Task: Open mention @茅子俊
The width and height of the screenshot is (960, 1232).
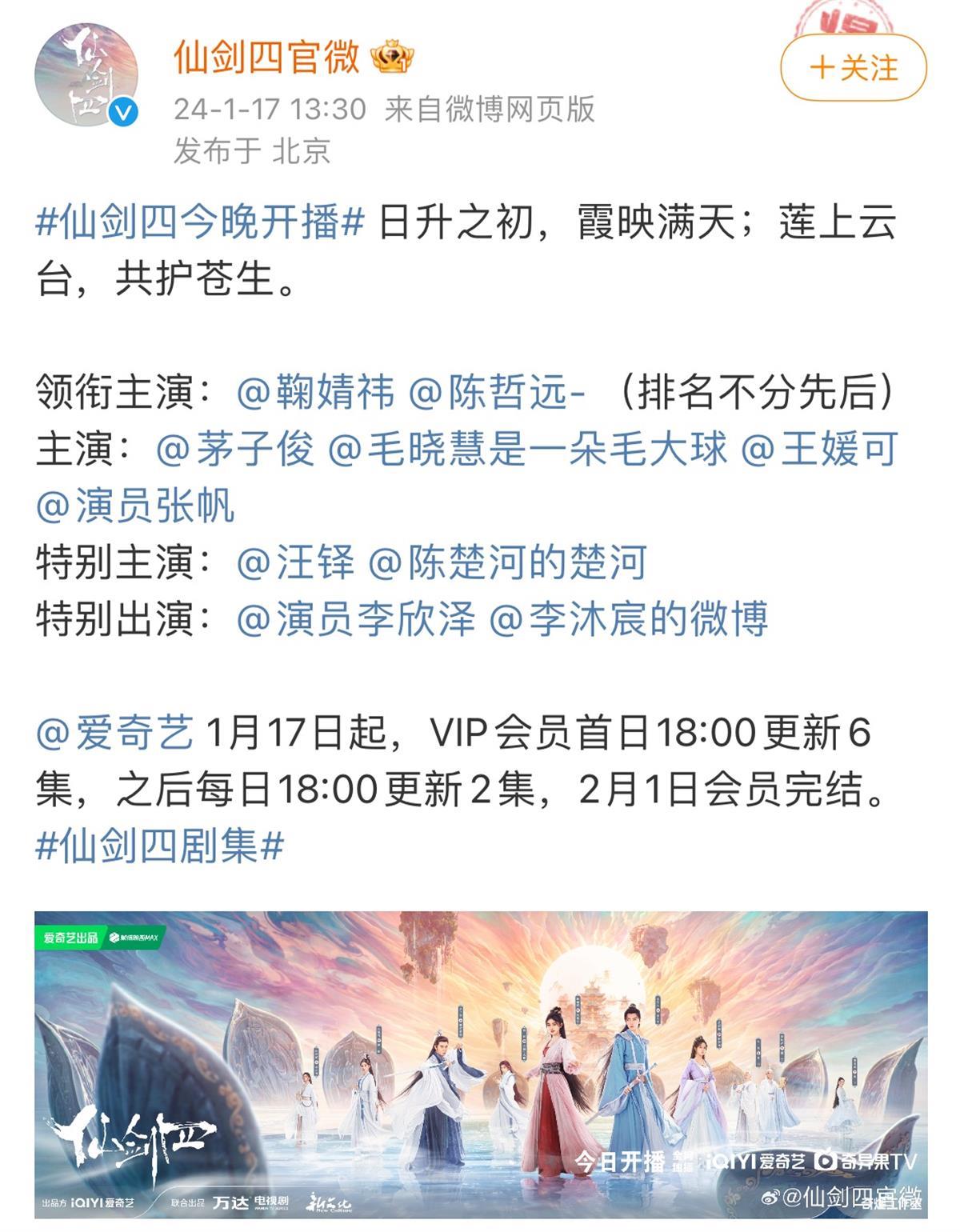Action: click(x=235, y=449)
